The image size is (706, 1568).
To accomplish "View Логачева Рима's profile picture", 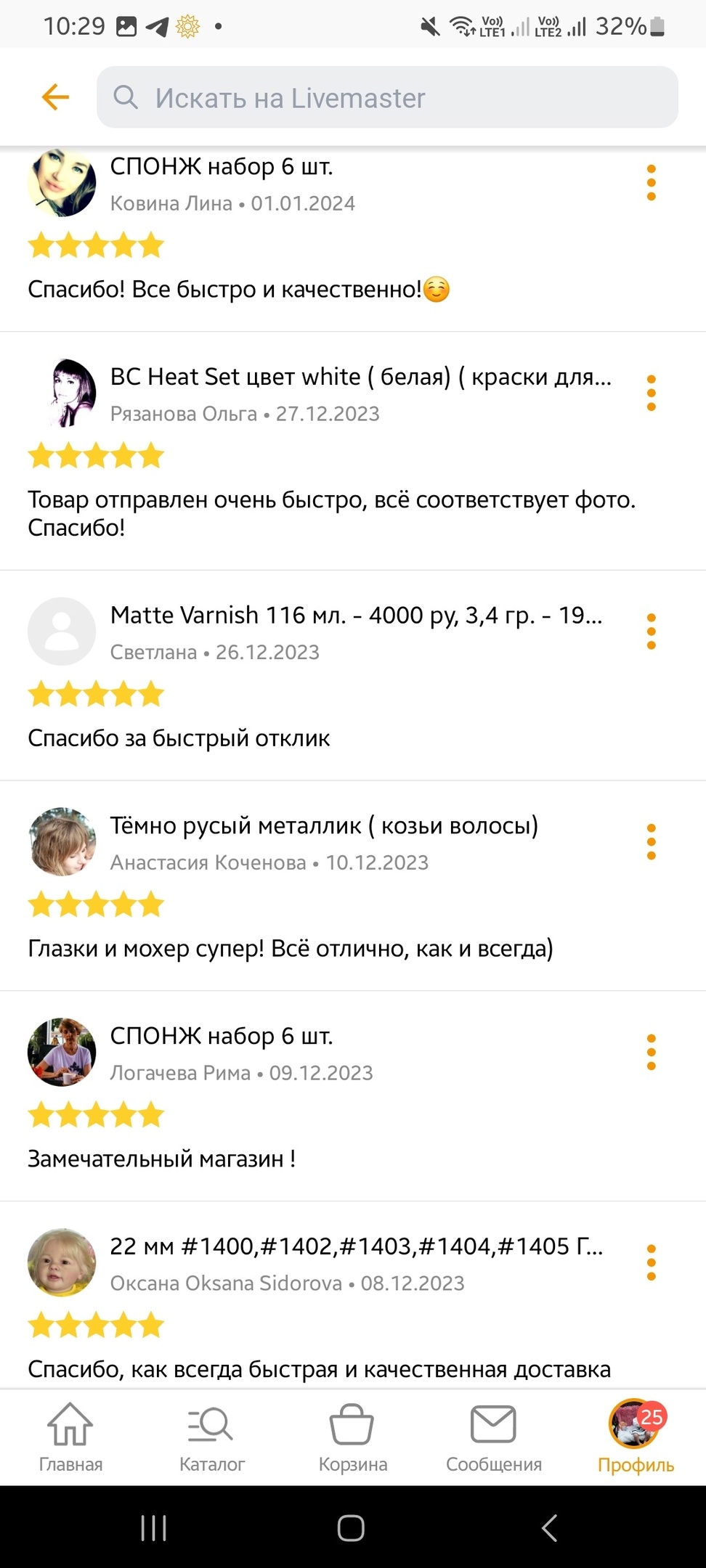I will coord(62,1052).
